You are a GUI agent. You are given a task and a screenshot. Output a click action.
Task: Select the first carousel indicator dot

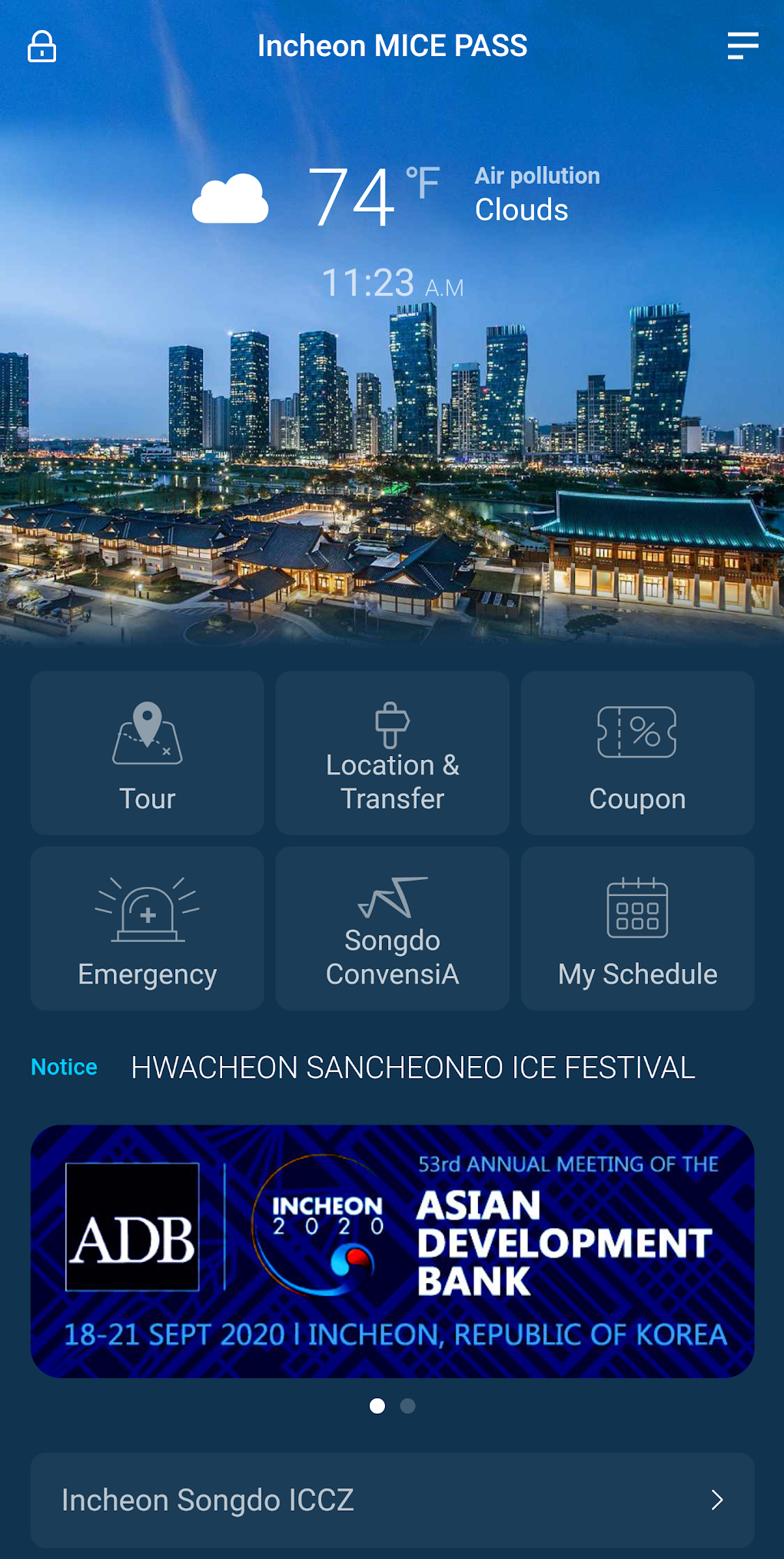378,1405
